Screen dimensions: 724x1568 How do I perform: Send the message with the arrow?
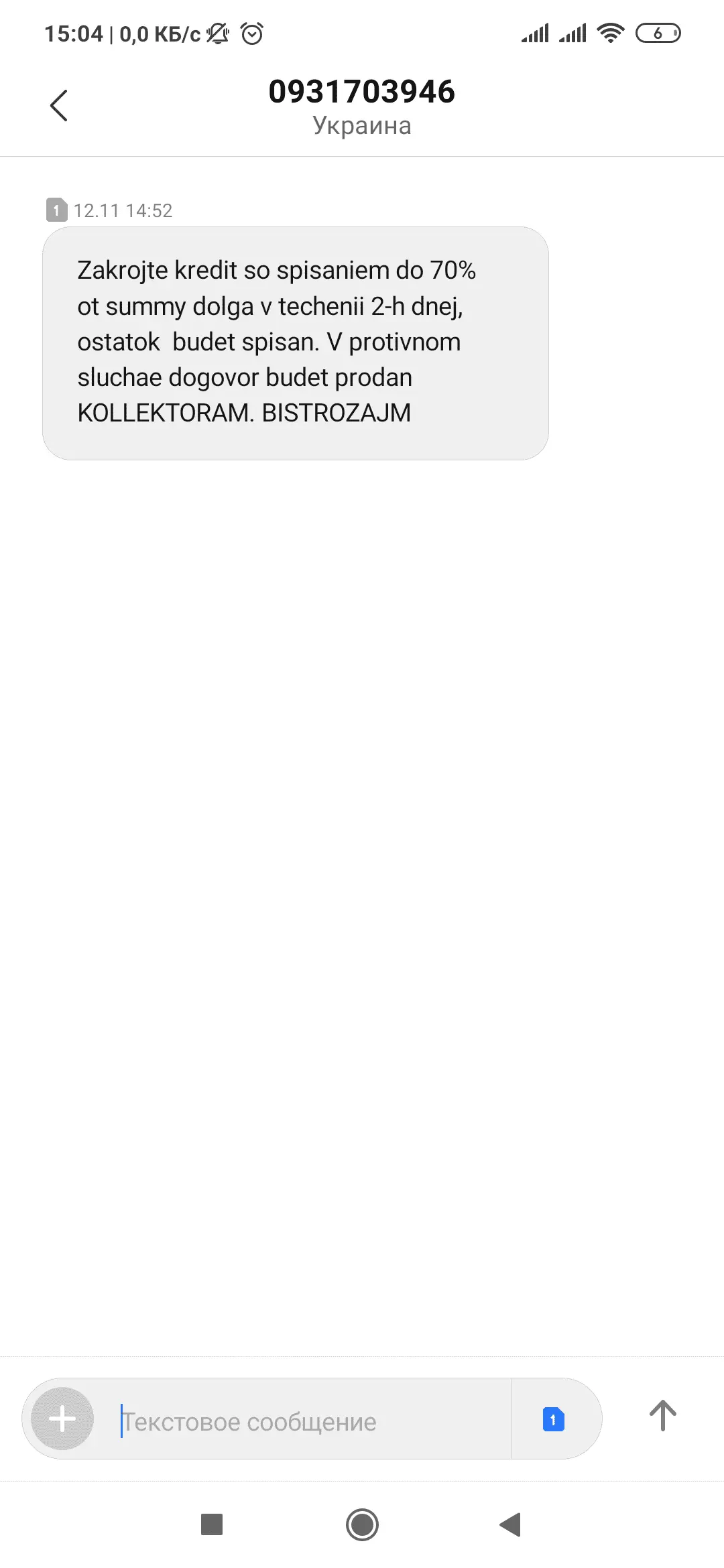click(x=662, y=1416)
